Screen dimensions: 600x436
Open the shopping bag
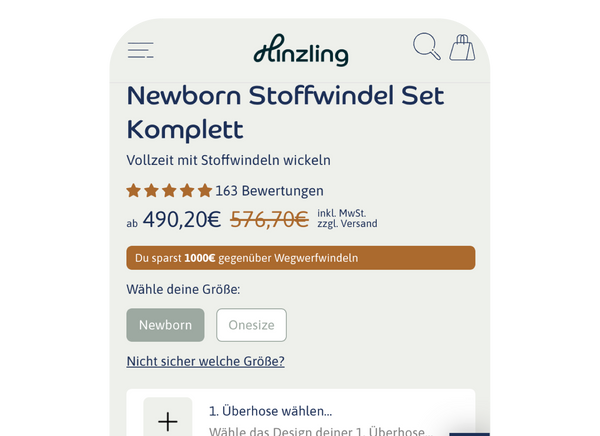pos(462,47)
